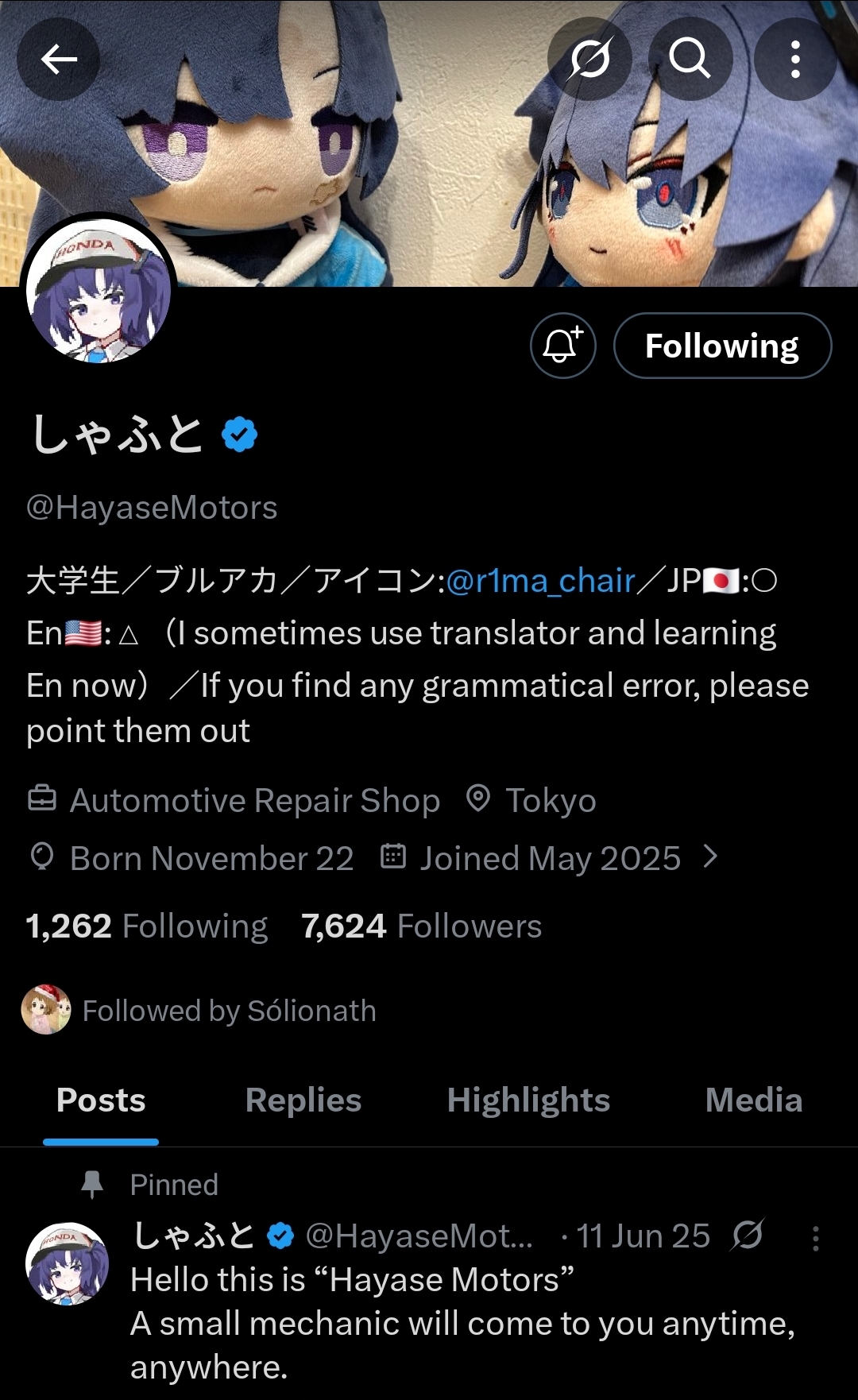Tap the Following button
Screen dimensions: 858x1400
pos(721,346)
